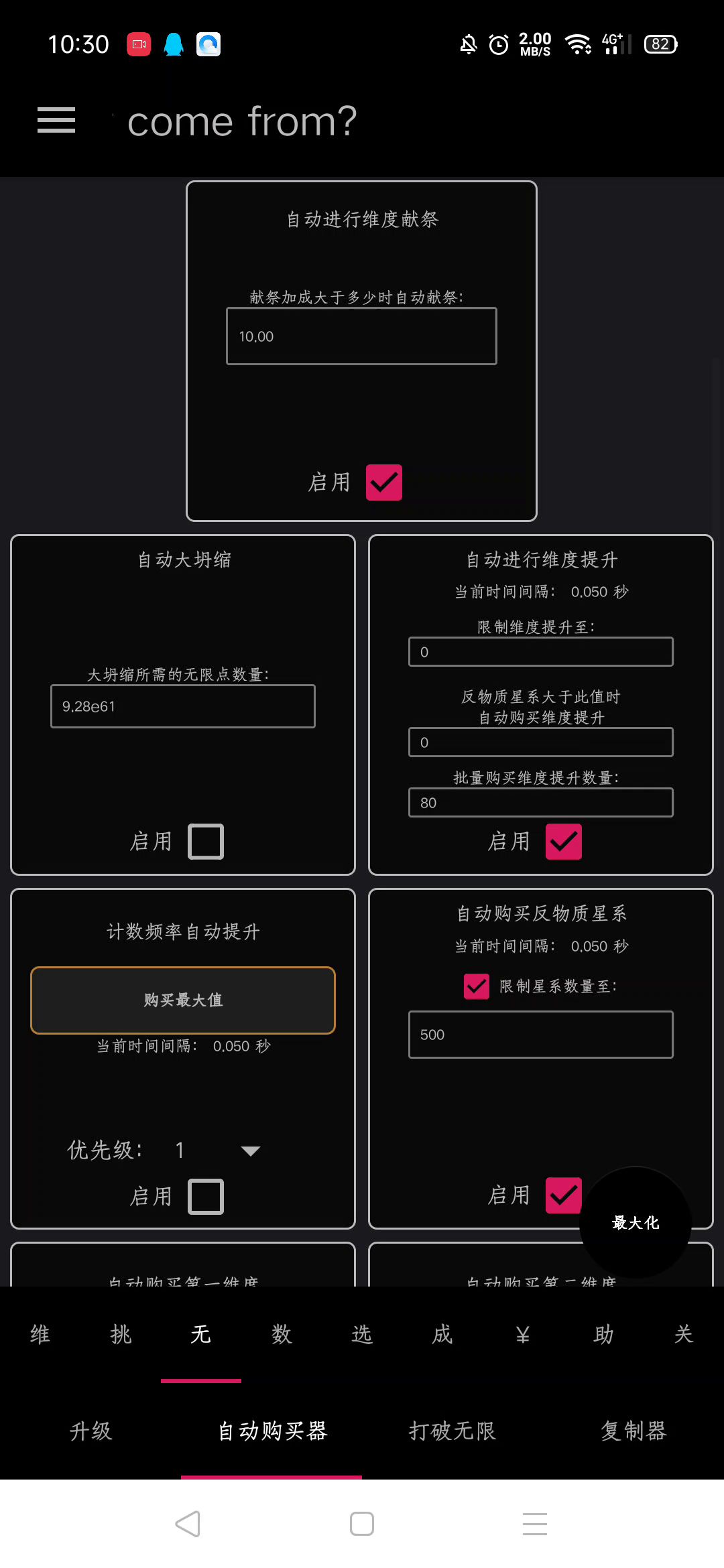Edit the sacrifice multiplier field showing 10.00

[361, 336]
